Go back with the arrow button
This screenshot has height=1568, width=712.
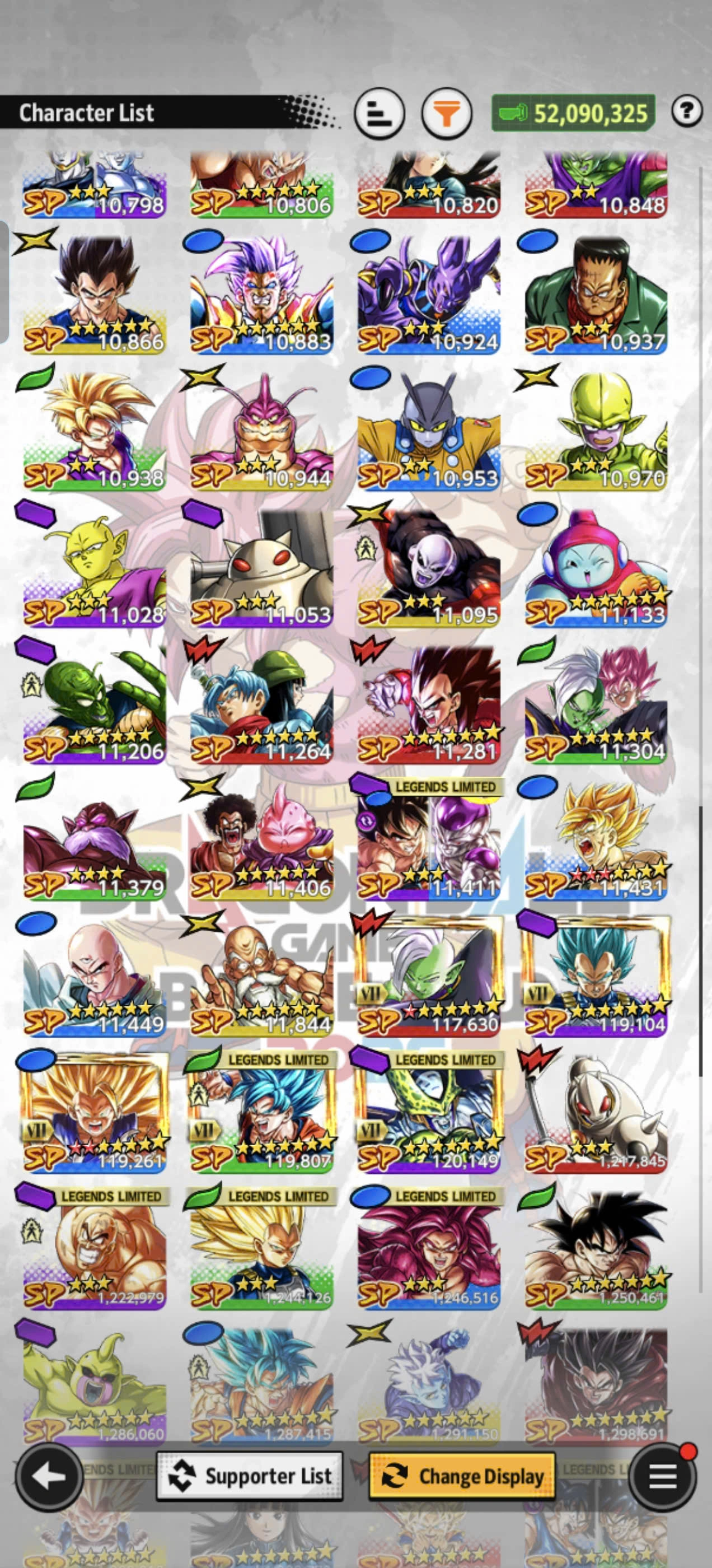pos(49,1476)
